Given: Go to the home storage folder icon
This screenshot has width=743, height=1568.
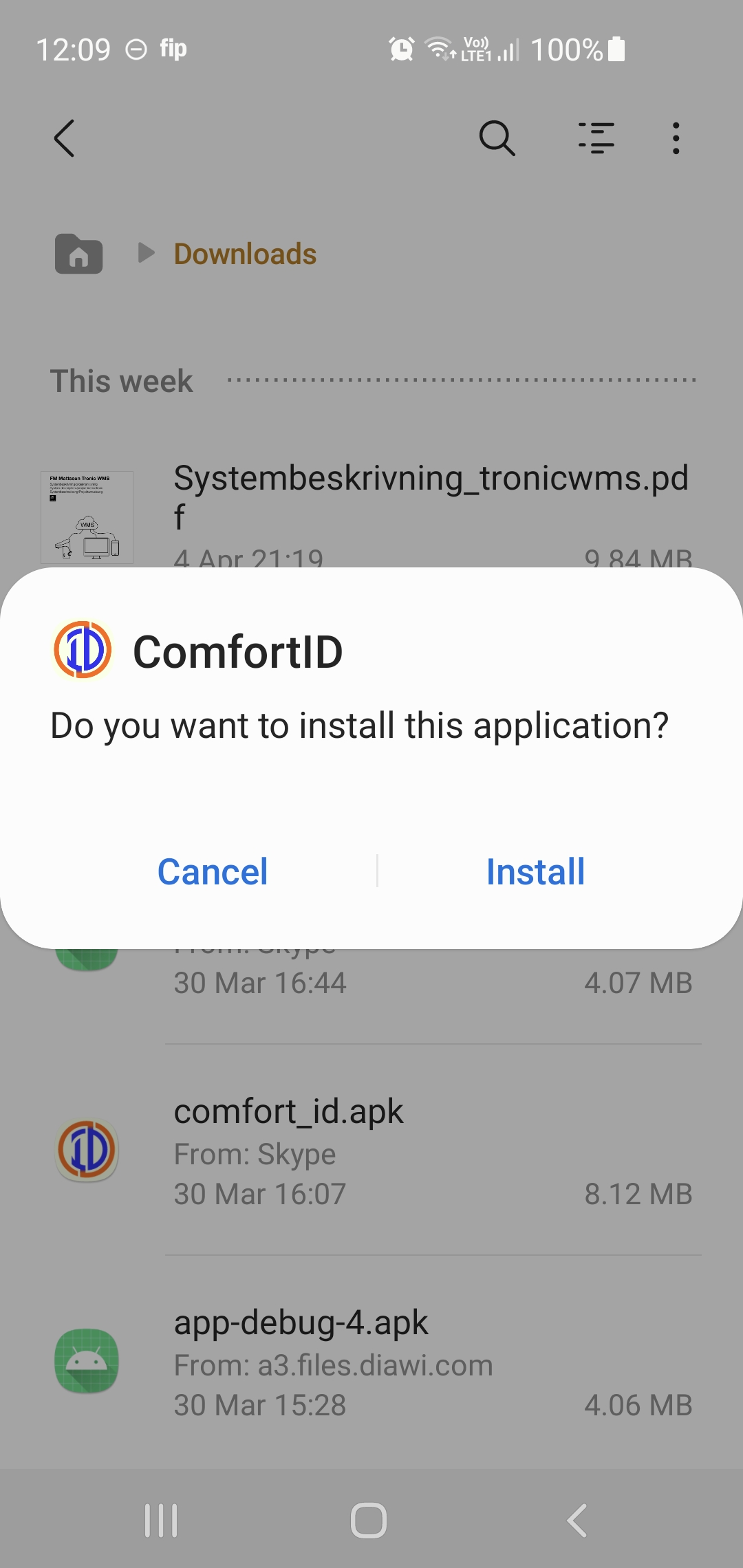Looking at the screenshot, I should click(79, 254).
